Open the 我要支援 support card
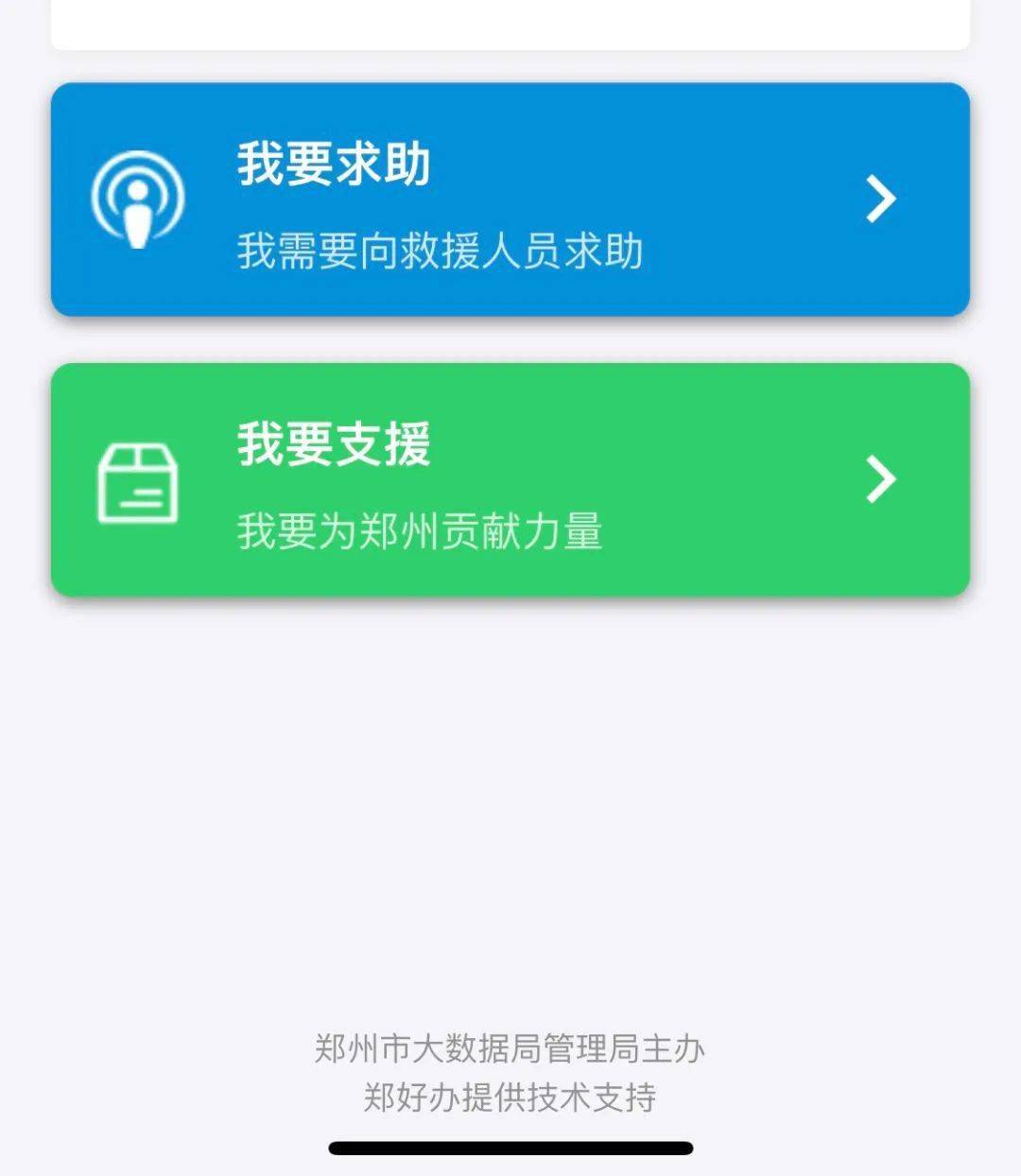This screenshot has height=1176, width=1021. point(510,479)
